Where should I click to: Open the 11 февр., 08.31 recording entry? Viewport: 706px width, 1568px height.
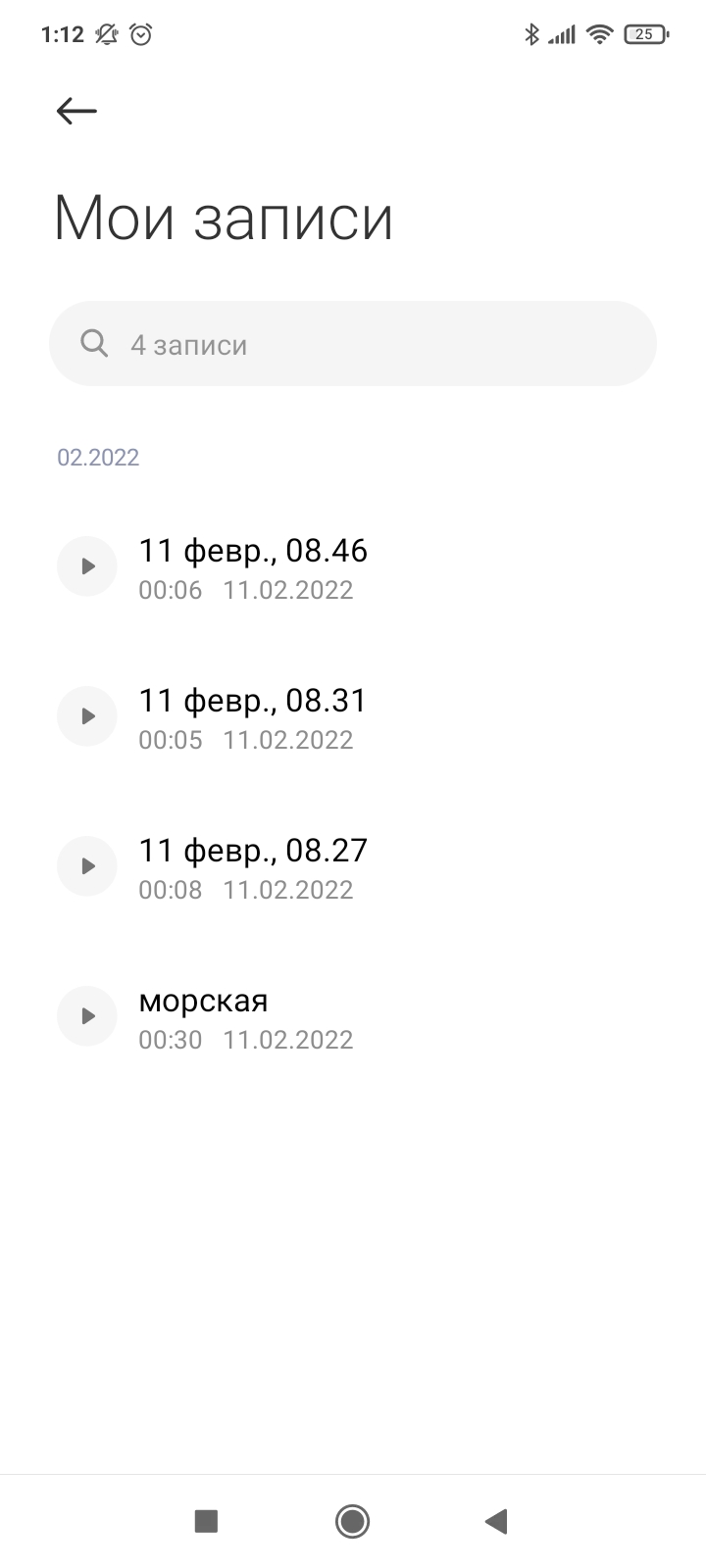(x=353, y=716)
